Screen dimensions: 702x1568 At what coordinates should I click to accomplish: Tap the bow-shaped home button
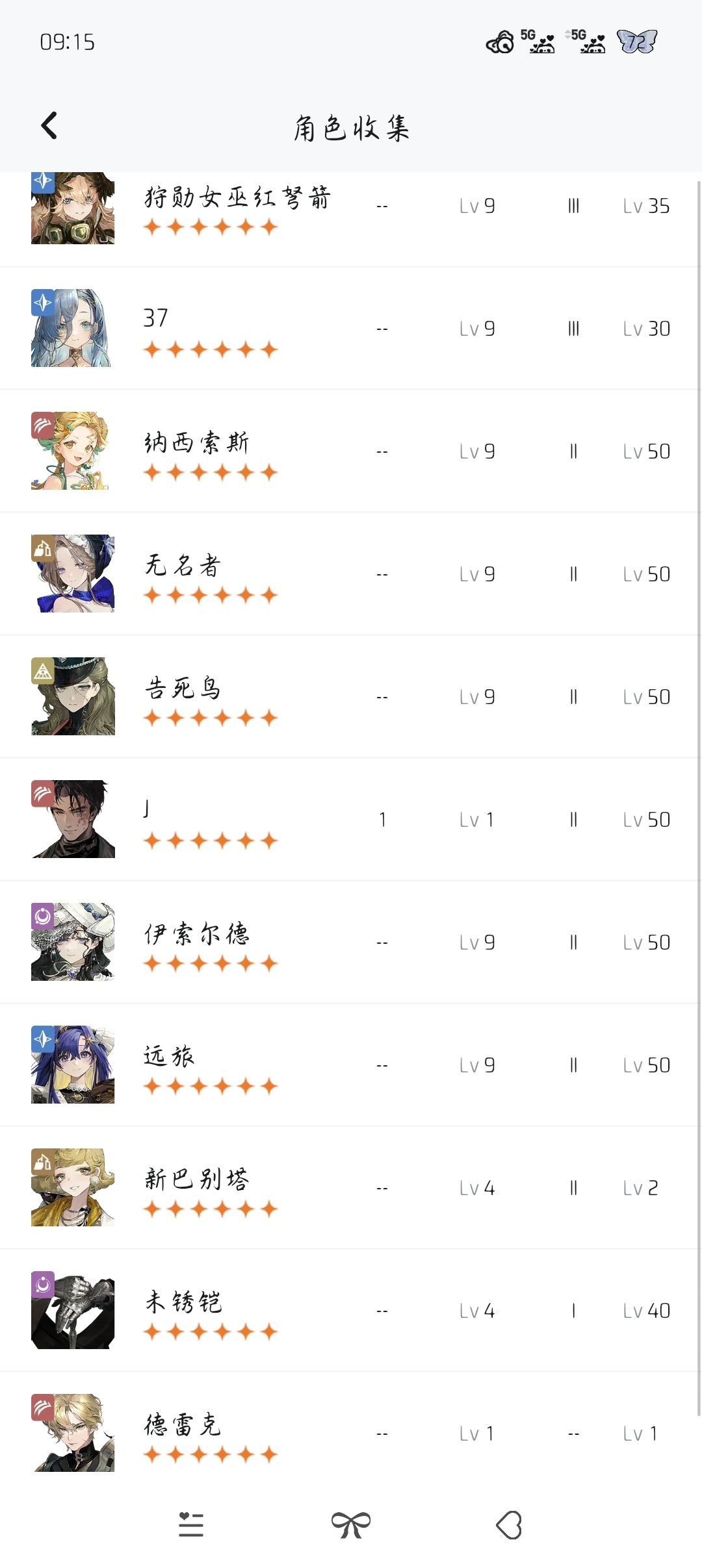click(351, 1524)
